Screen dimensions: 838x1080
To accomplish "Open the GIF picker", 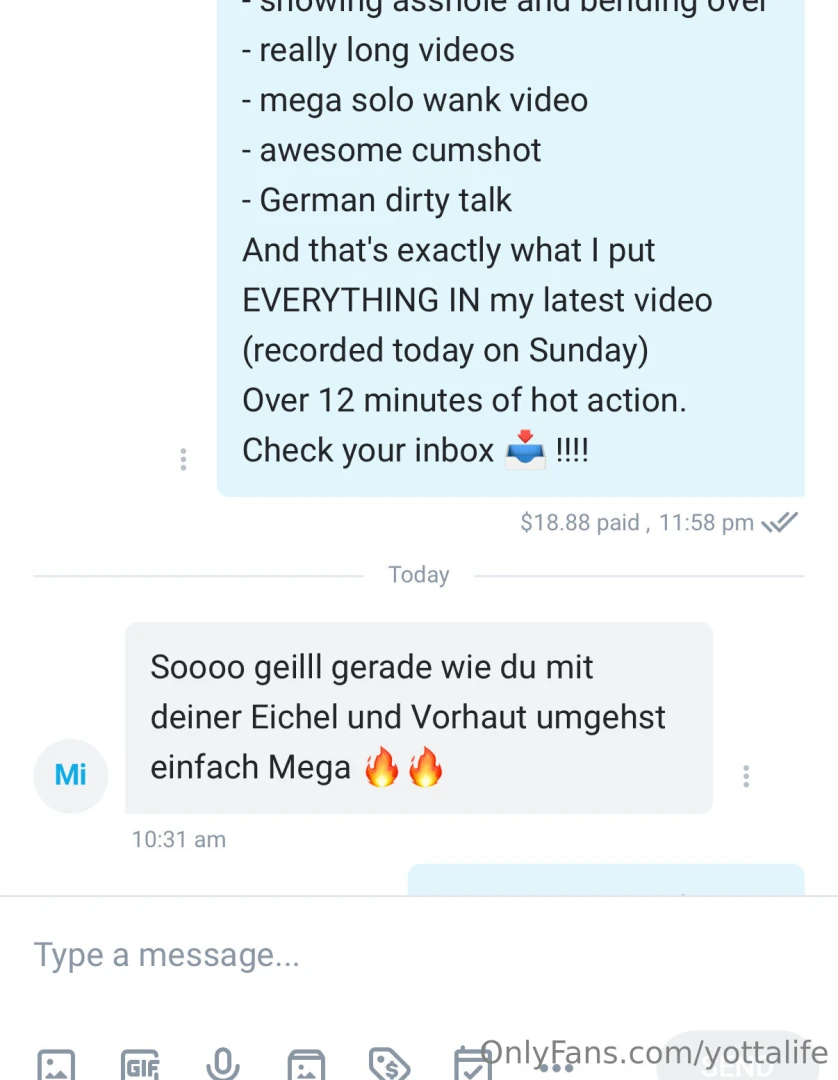I will coord(140,1065).
